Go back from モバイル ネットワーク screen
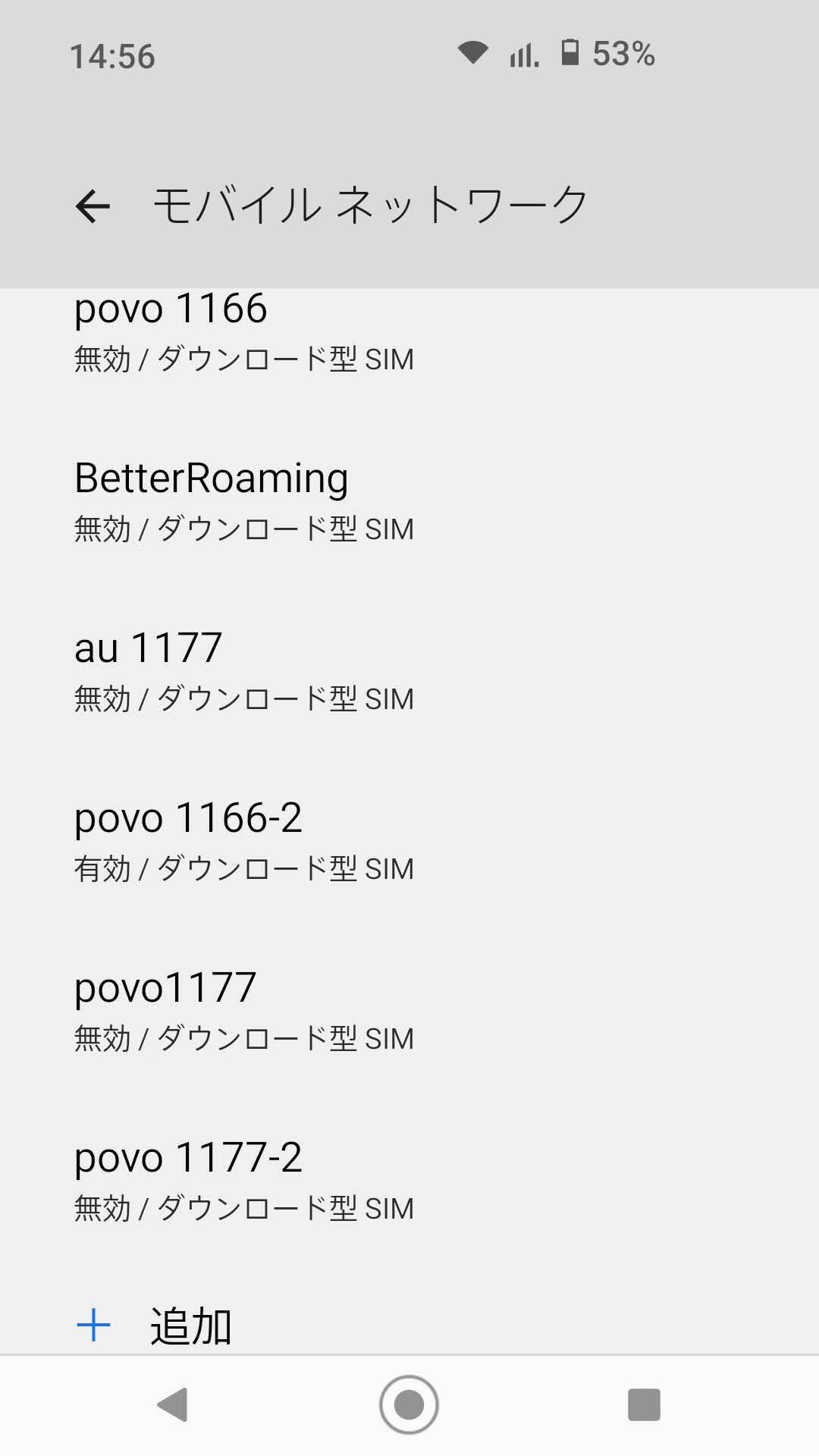Viewport: 819px width, 1456px height. tap(93, 206)
